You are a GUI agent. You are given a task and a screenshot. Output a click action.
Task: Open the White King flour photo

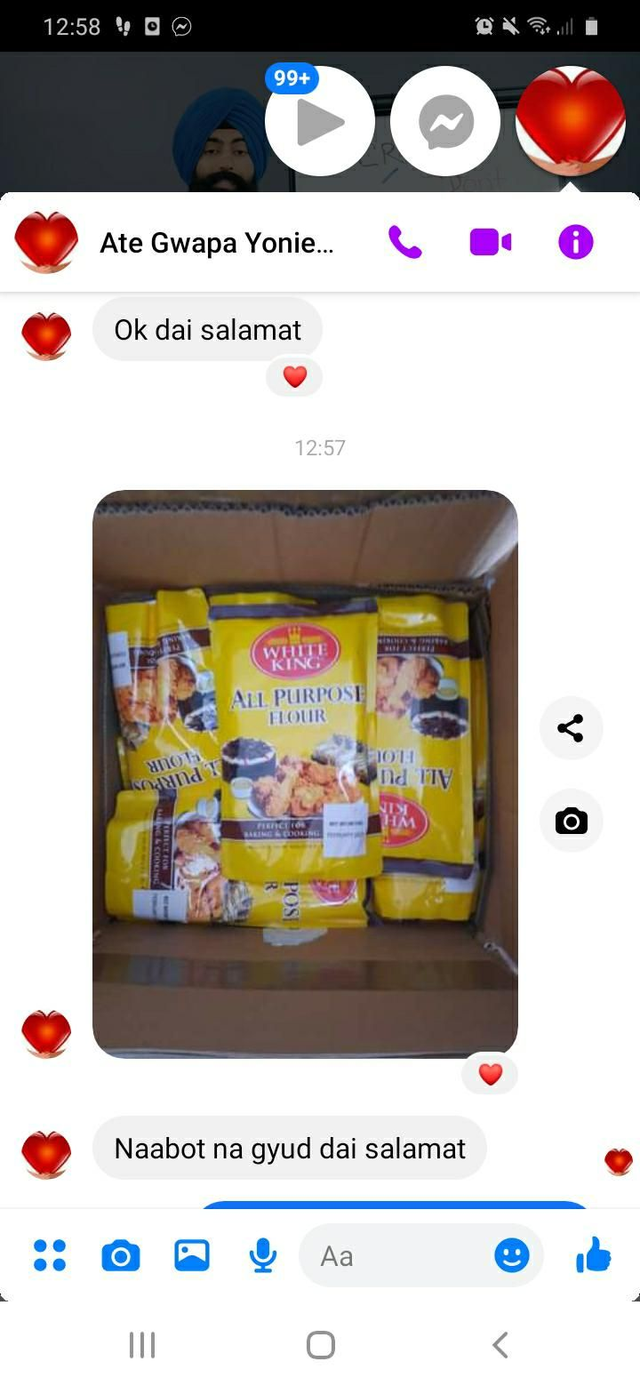pos(305,773)
